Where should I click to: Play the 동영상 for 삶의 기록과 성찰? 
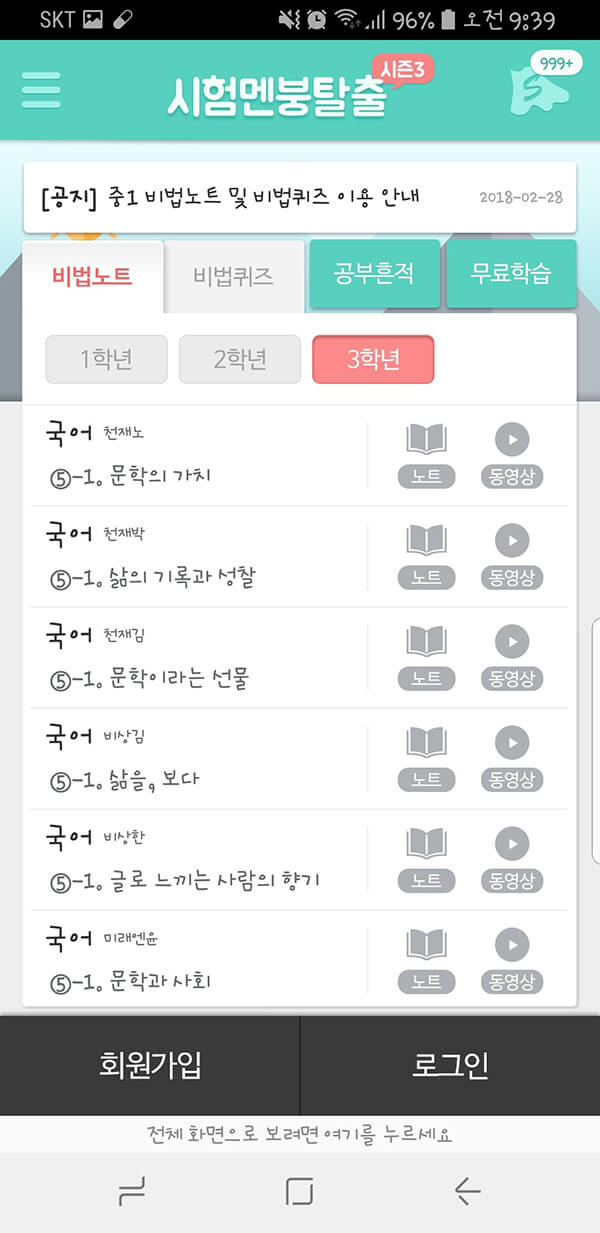pyautogui.click(x=512, y=557)
